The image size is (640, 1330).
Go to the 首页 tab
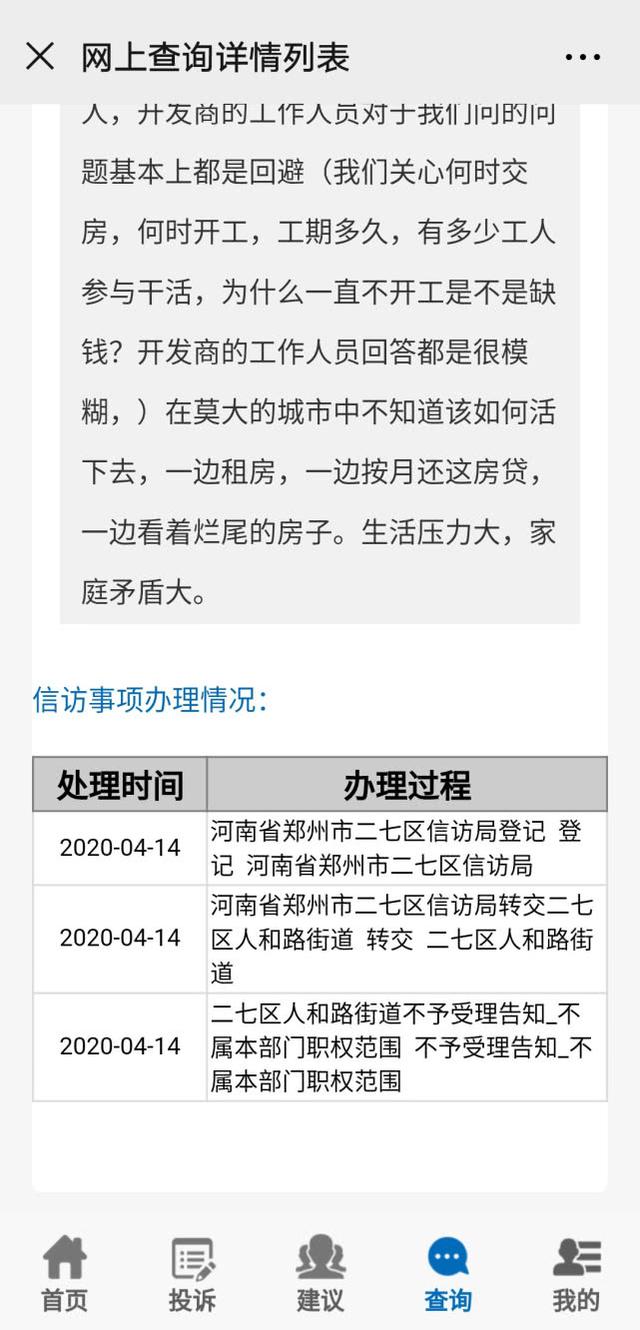[64, 1273]
